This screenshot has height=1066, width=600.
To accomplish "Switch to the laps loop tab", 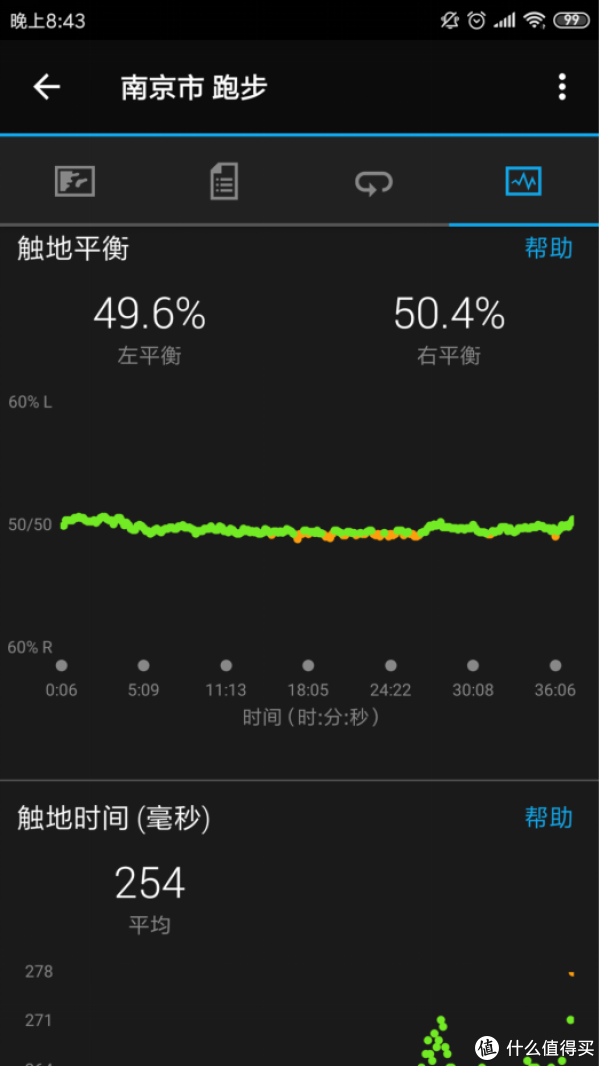I will click(374, 182).
